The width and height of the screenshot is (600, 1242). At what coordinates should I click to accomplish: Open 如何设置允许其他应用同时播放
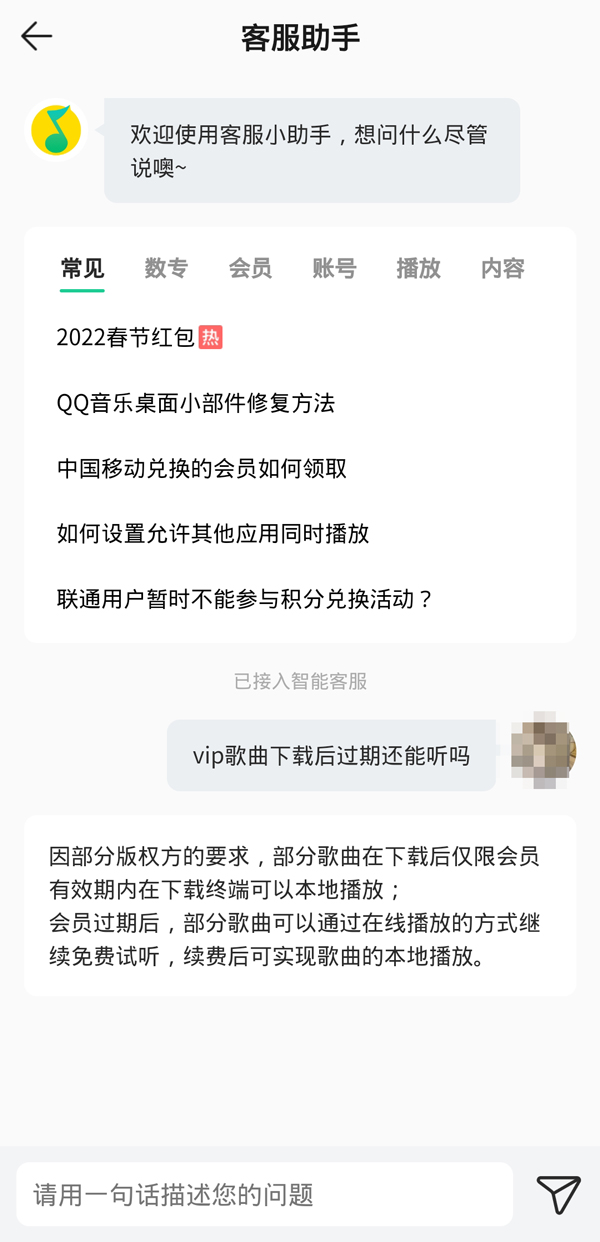(x=213, y=533)
